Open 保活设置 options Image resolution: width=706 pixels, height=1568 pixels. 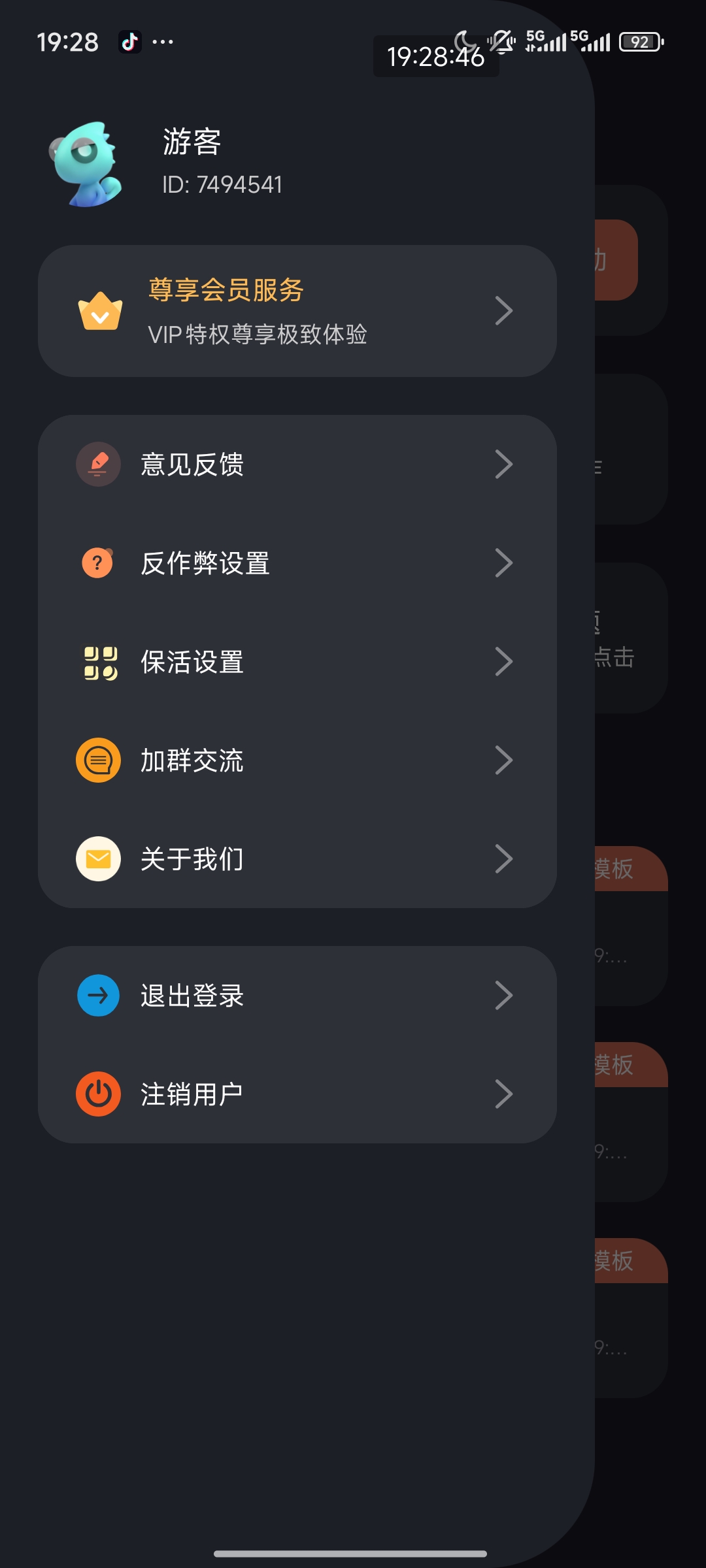(297, 662)
